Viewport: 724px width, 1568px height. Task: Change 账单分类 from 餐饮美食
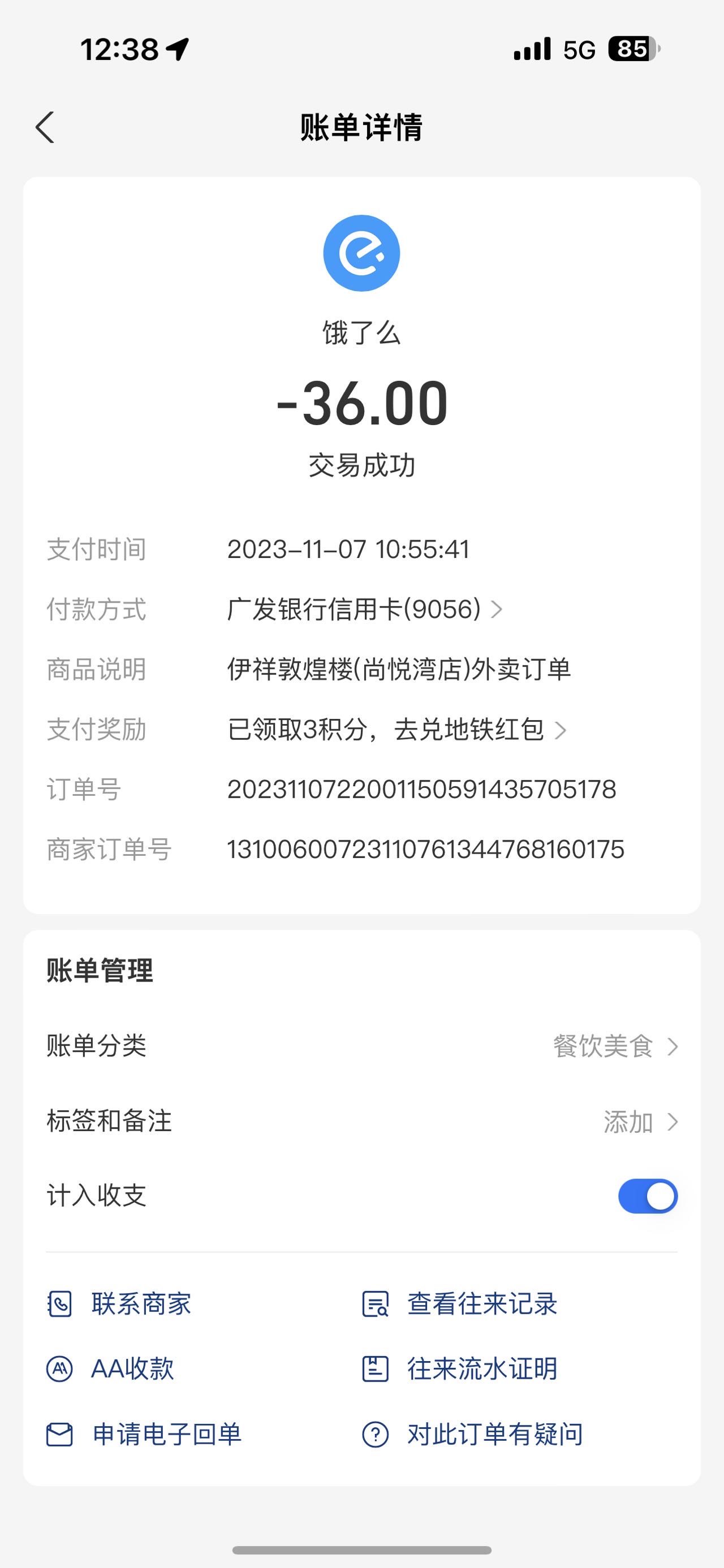[x=361, y=1046]
